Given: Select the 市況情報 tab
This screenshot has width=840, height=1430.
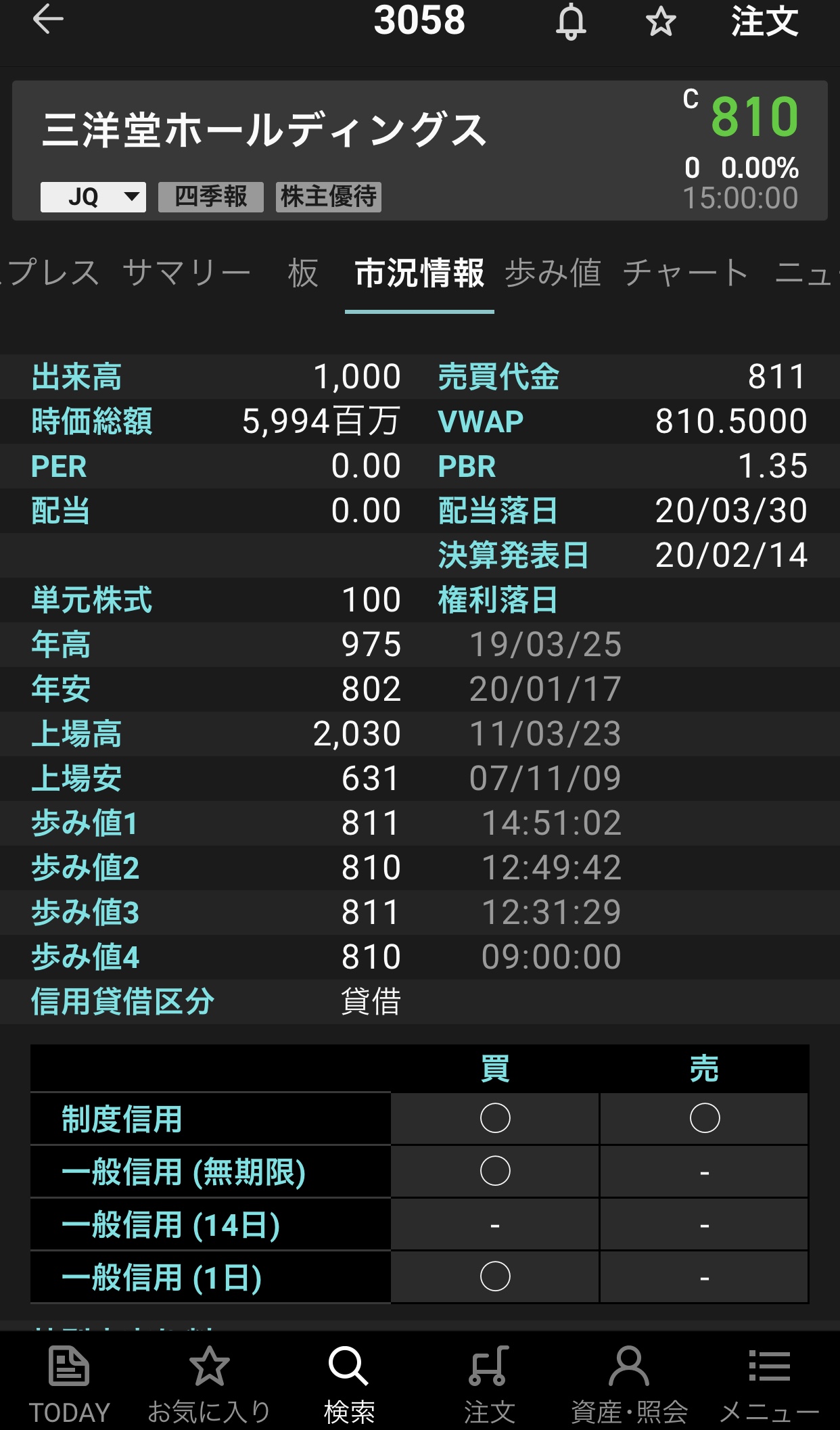Looking at the screenshot, I should click(x=419, y=273).
